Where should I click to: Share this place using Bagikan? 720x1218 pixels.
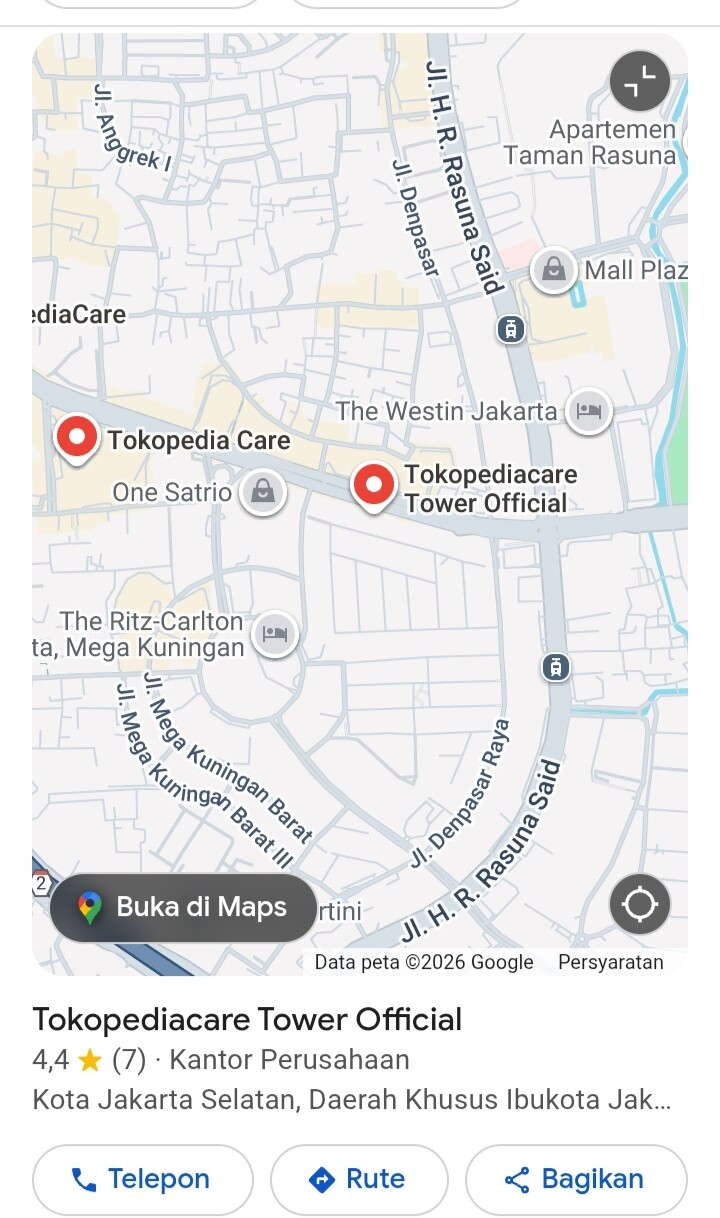(576, 1180)
